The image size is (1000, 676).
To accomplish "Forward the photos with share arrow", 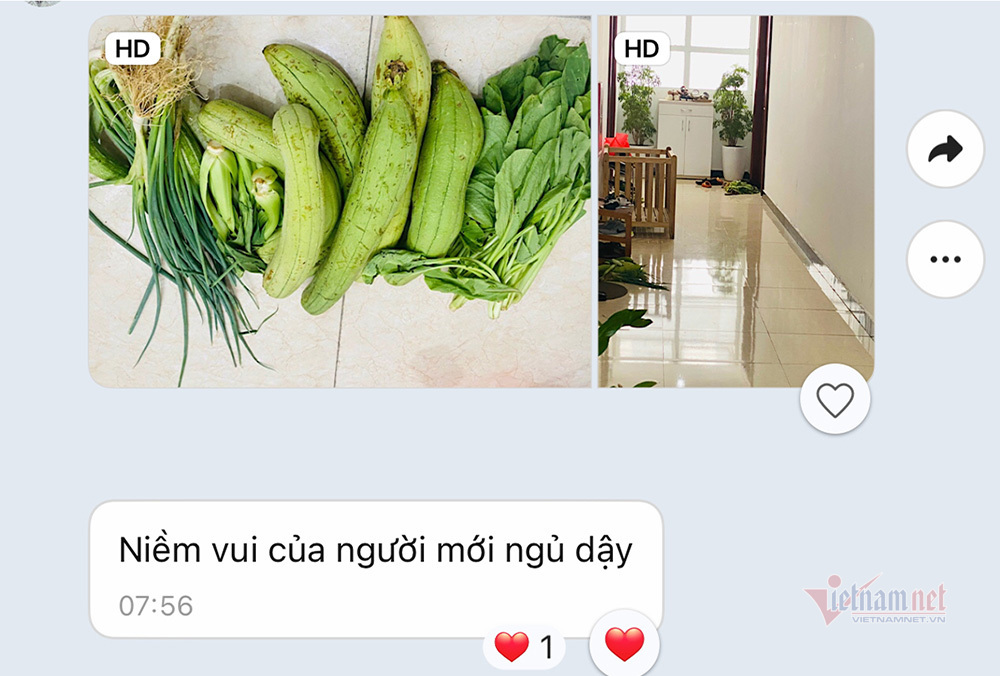I will [x=945, y=150].
